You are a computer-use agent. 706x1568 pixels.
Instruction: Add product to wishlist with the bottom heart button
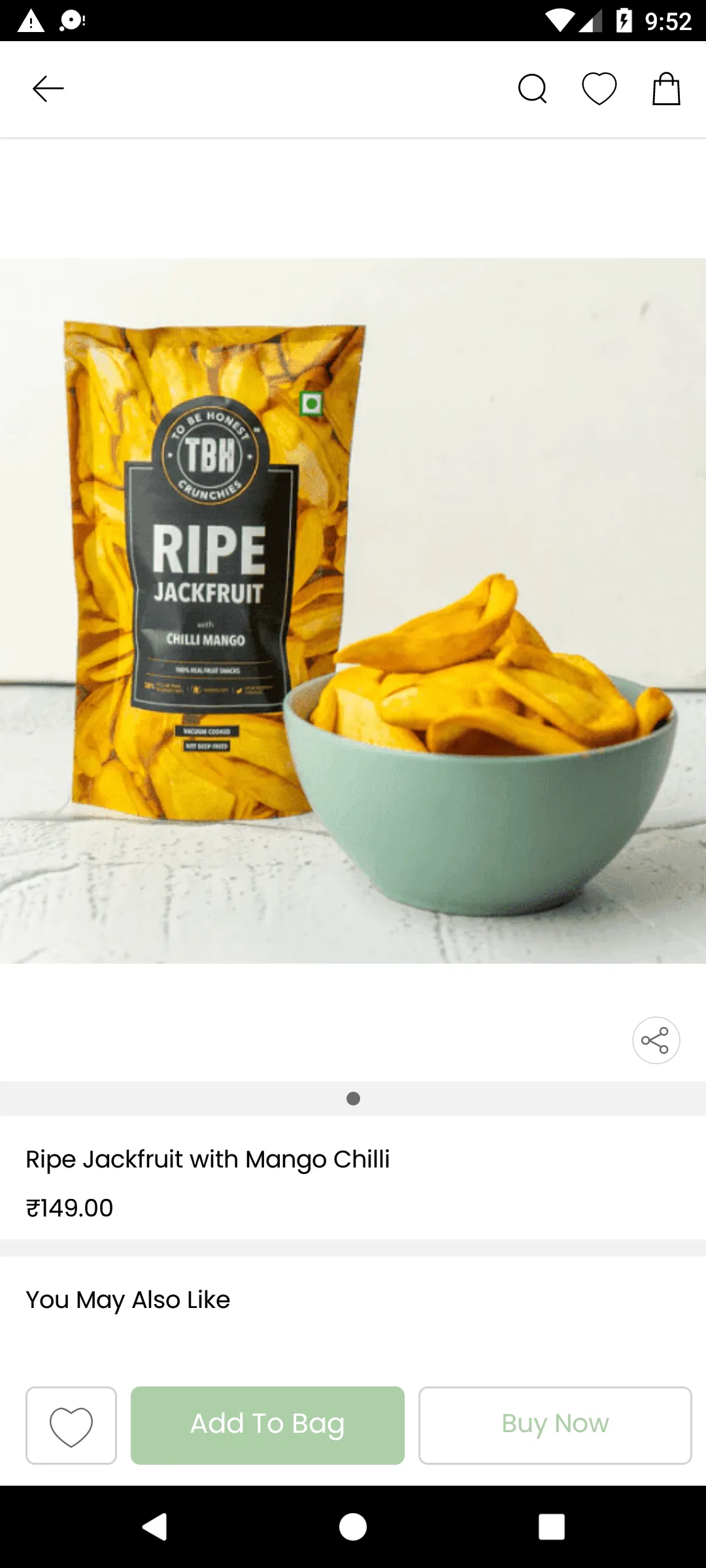point(71,1426)
